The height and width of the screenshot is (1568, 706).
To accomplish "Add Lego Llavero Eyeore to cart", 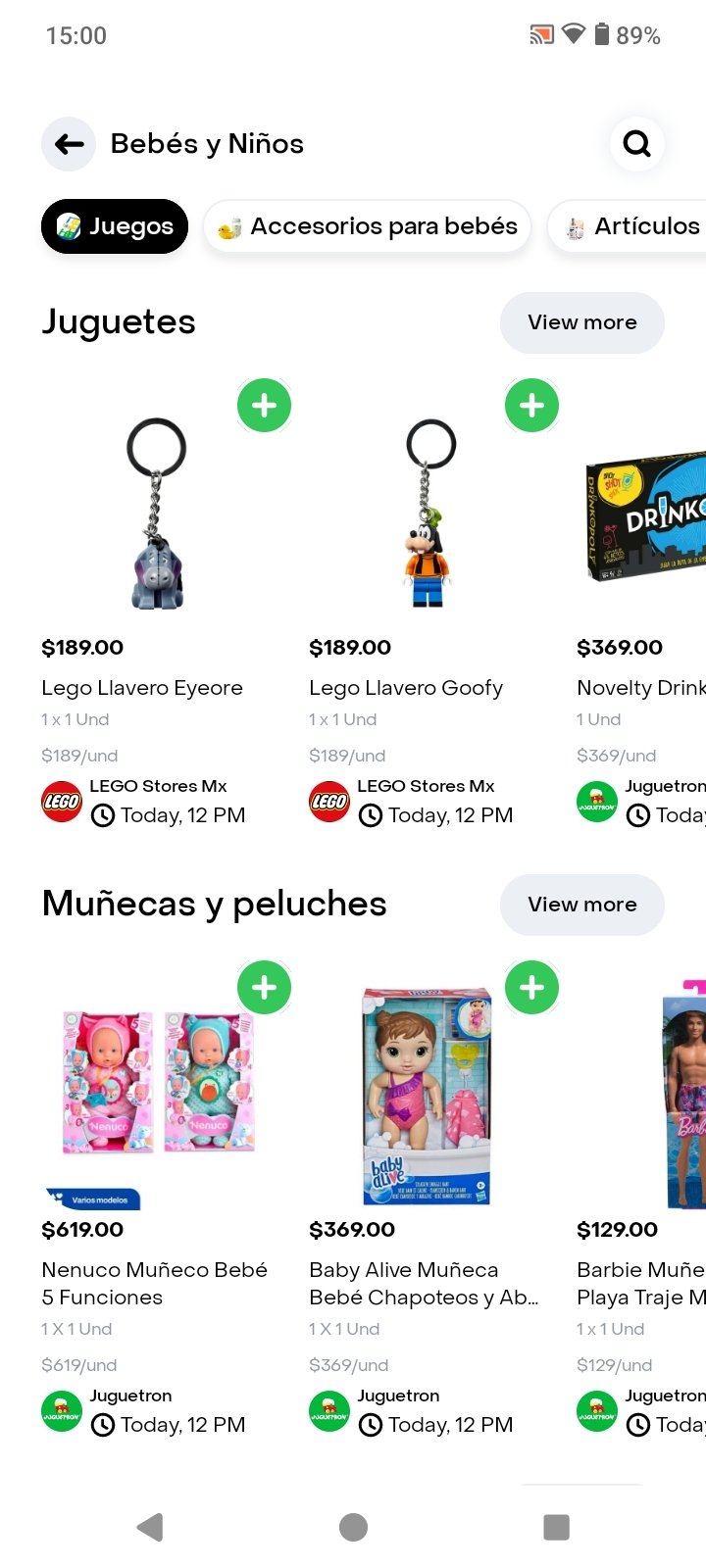I will pos(265,405).
